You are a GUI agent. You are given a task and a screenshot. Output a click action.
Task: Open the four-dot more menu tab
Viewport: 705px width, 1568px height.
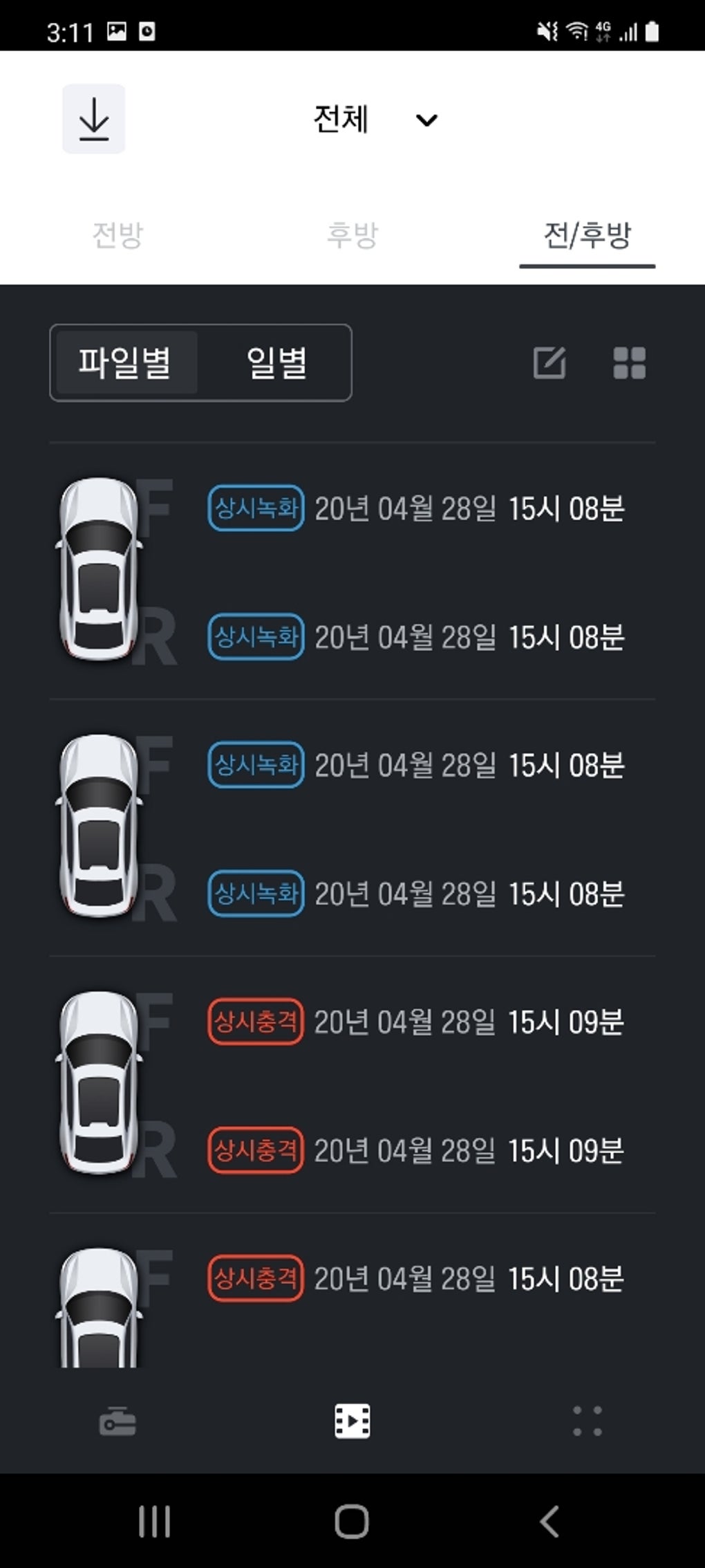point(587,1421)
